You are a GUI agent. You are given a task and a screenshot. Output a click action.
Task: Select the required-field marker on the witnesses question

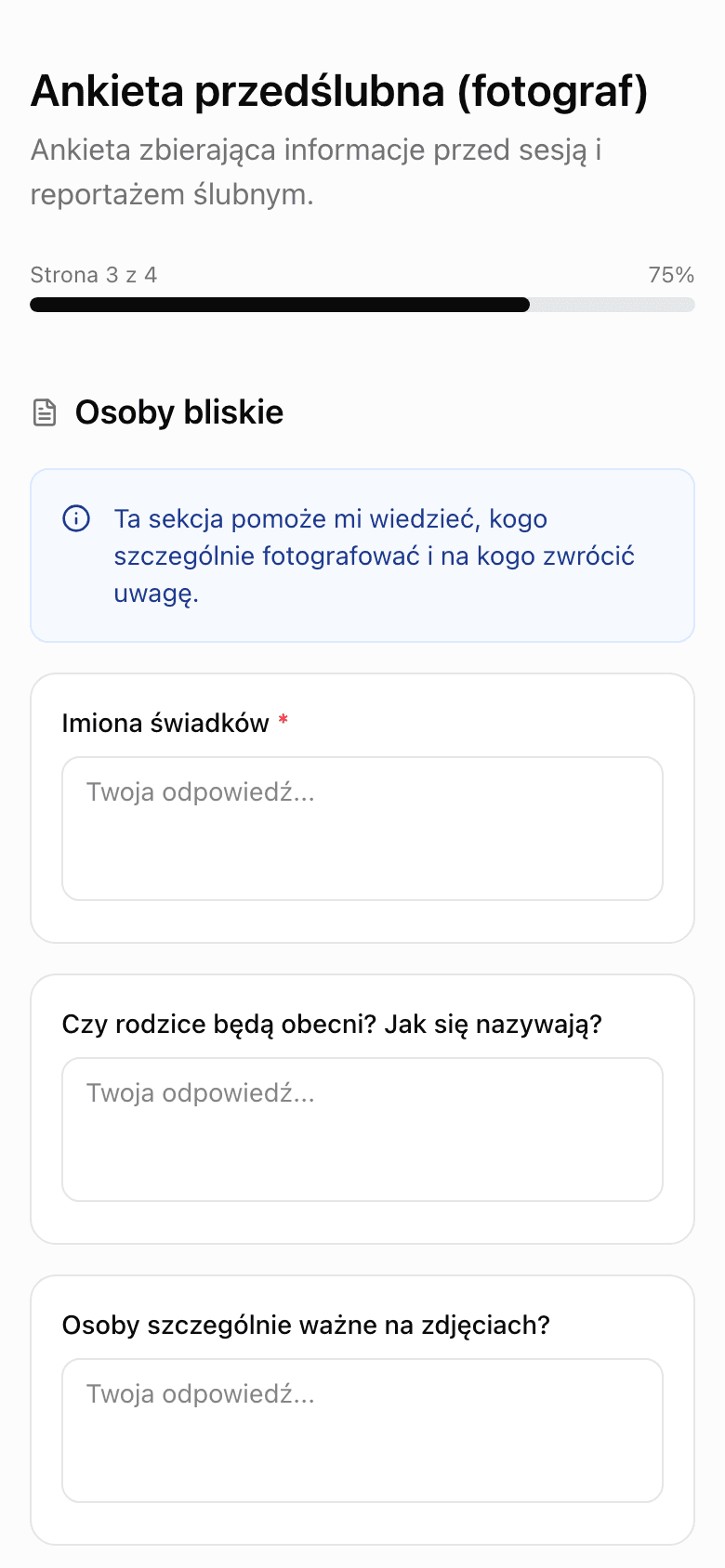tap(283, 721)
